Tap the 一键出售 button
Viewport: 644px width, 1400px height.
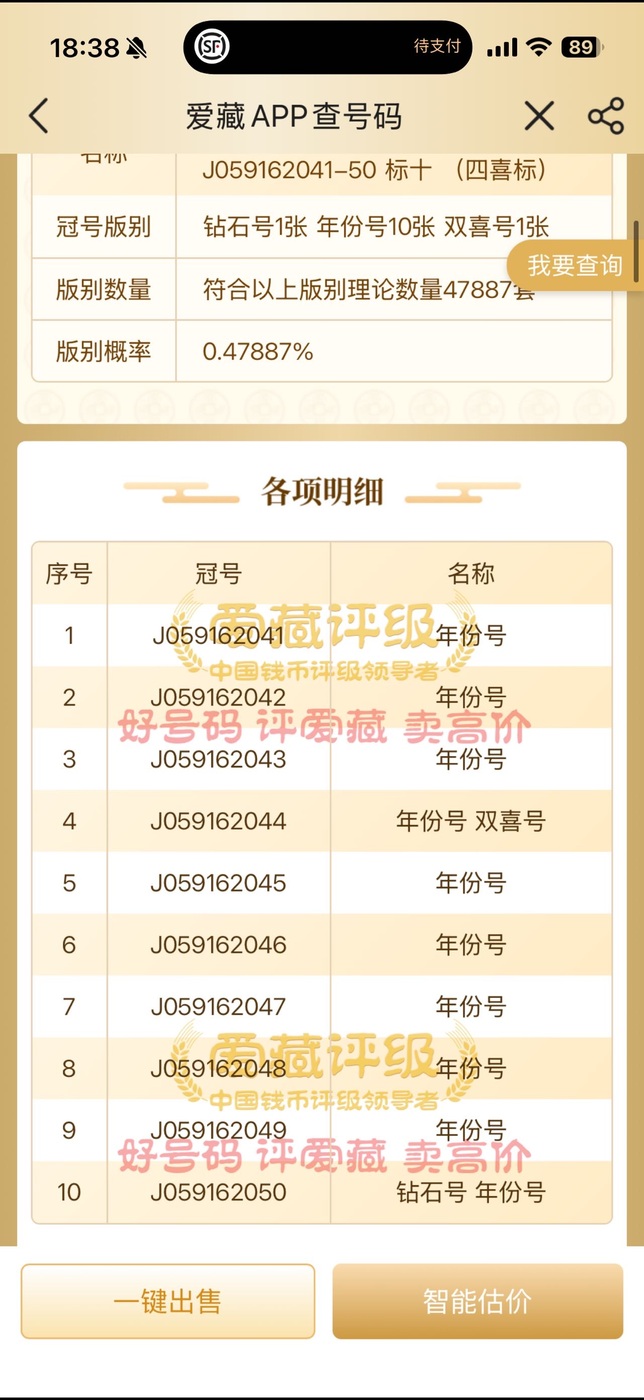point(168,1301)
